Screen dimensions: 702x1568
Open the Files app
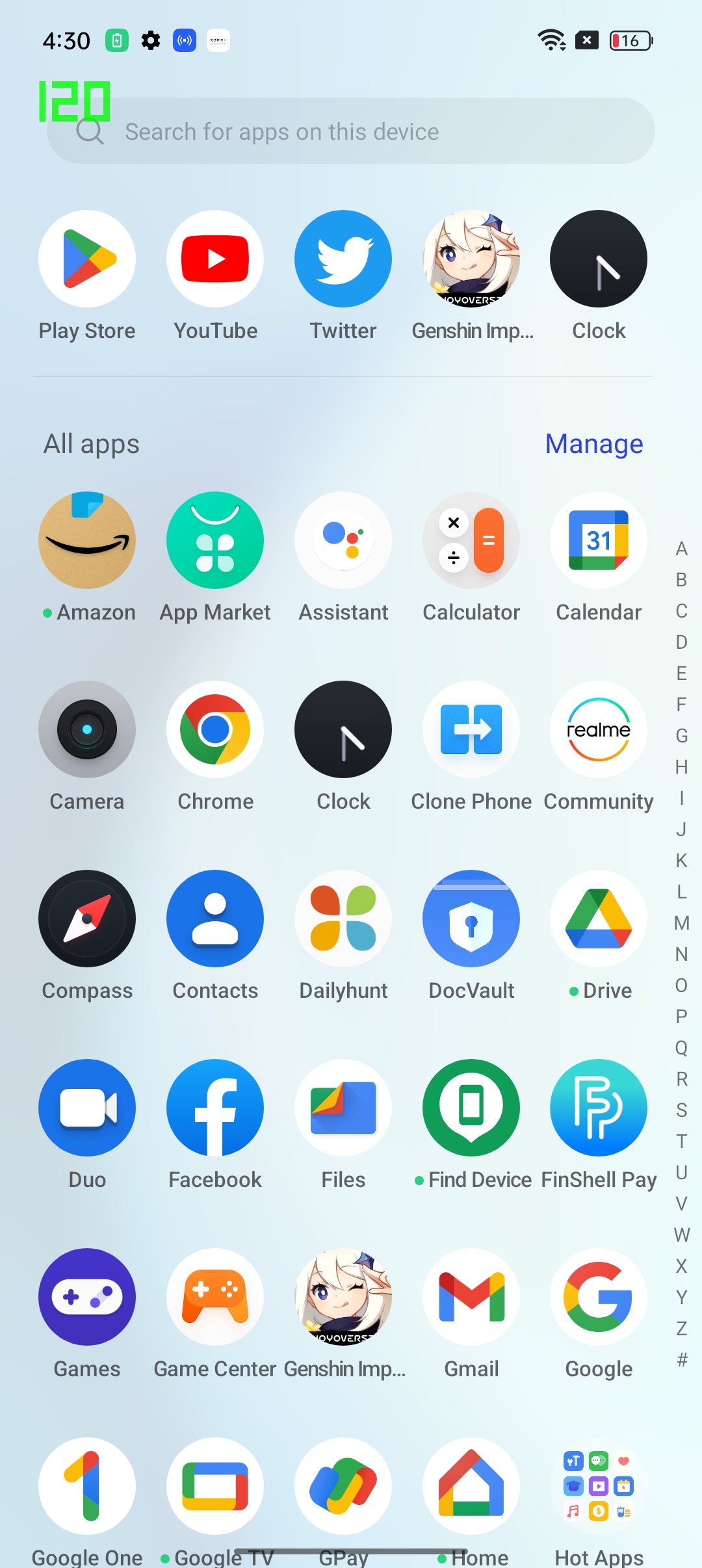tap(343, 1108)
